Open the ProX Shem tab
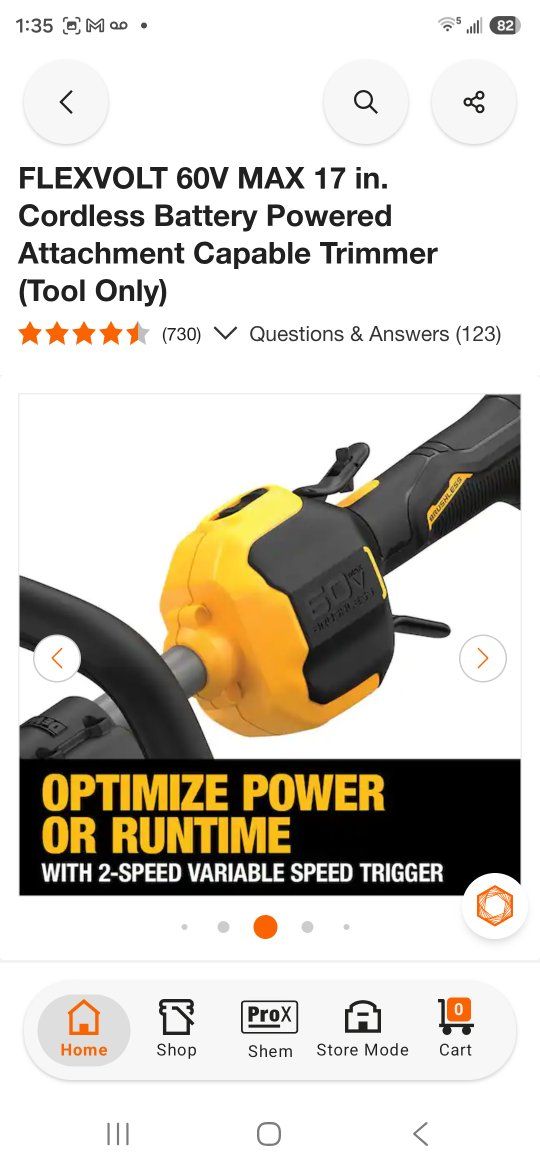 [x=270, y=1030]
